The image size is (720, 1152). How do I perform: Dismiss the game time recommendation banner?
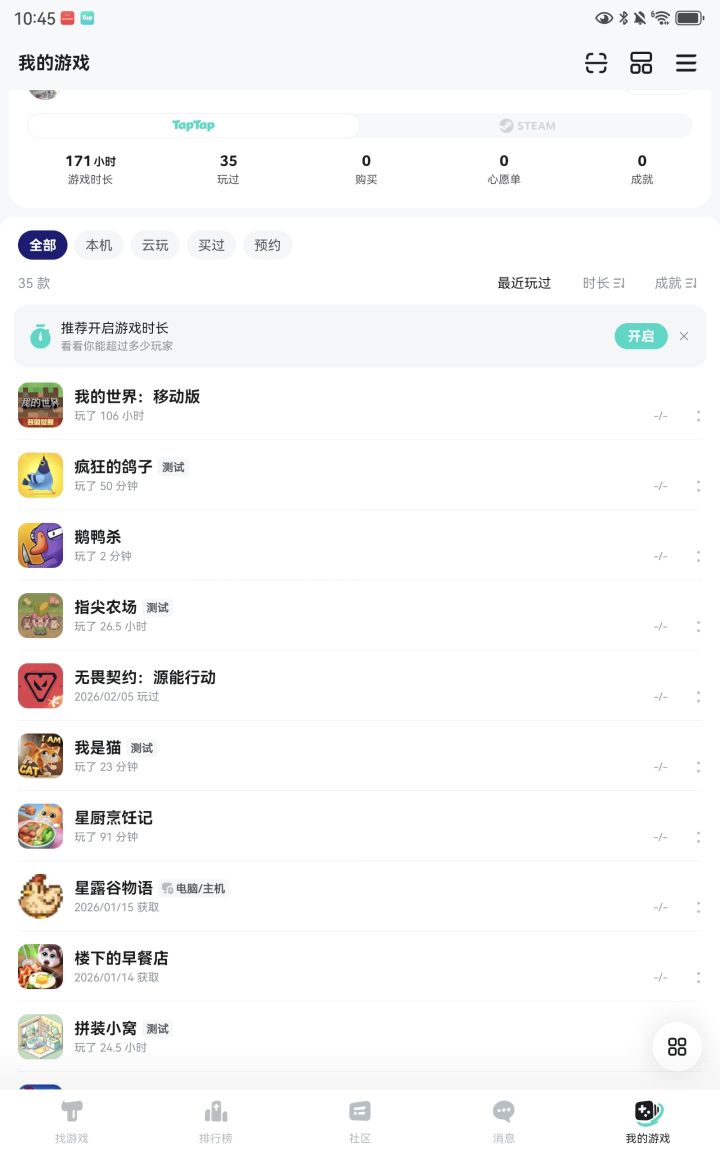[684, 337]
